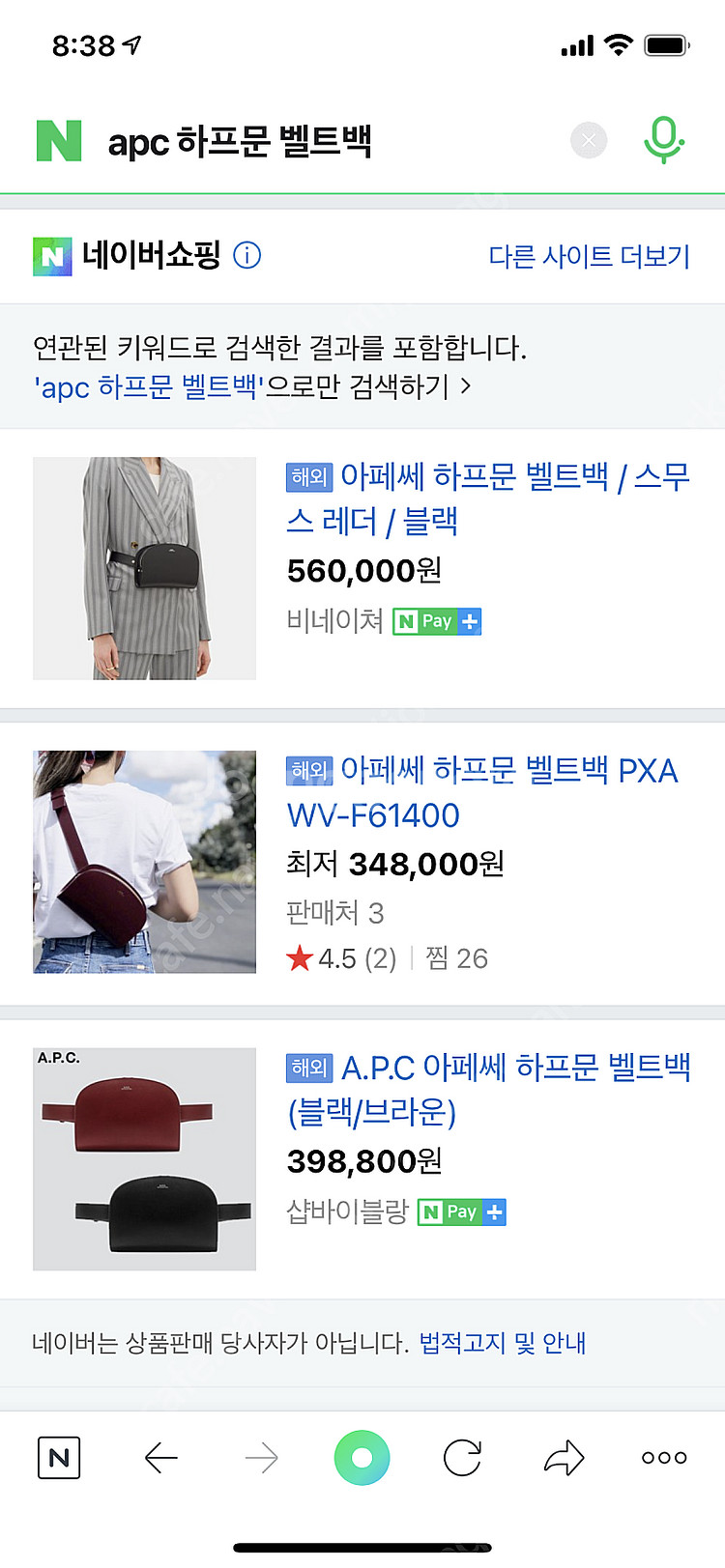Clear the search query with the x button
This screenshot has height=1568, width=725.
588,139
